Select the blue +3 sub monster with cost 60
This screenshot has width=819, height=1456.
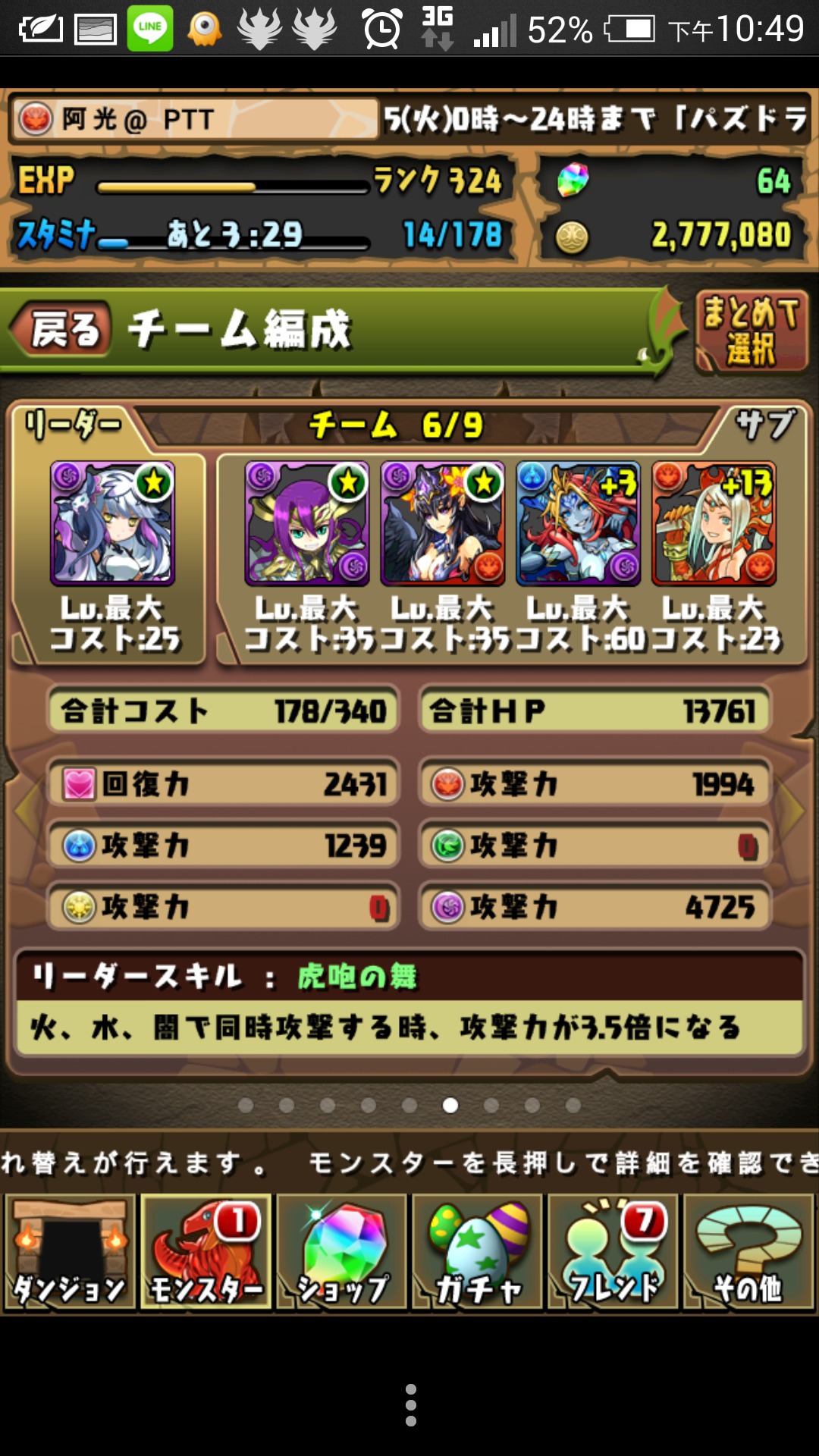click(x=579, y=523)
